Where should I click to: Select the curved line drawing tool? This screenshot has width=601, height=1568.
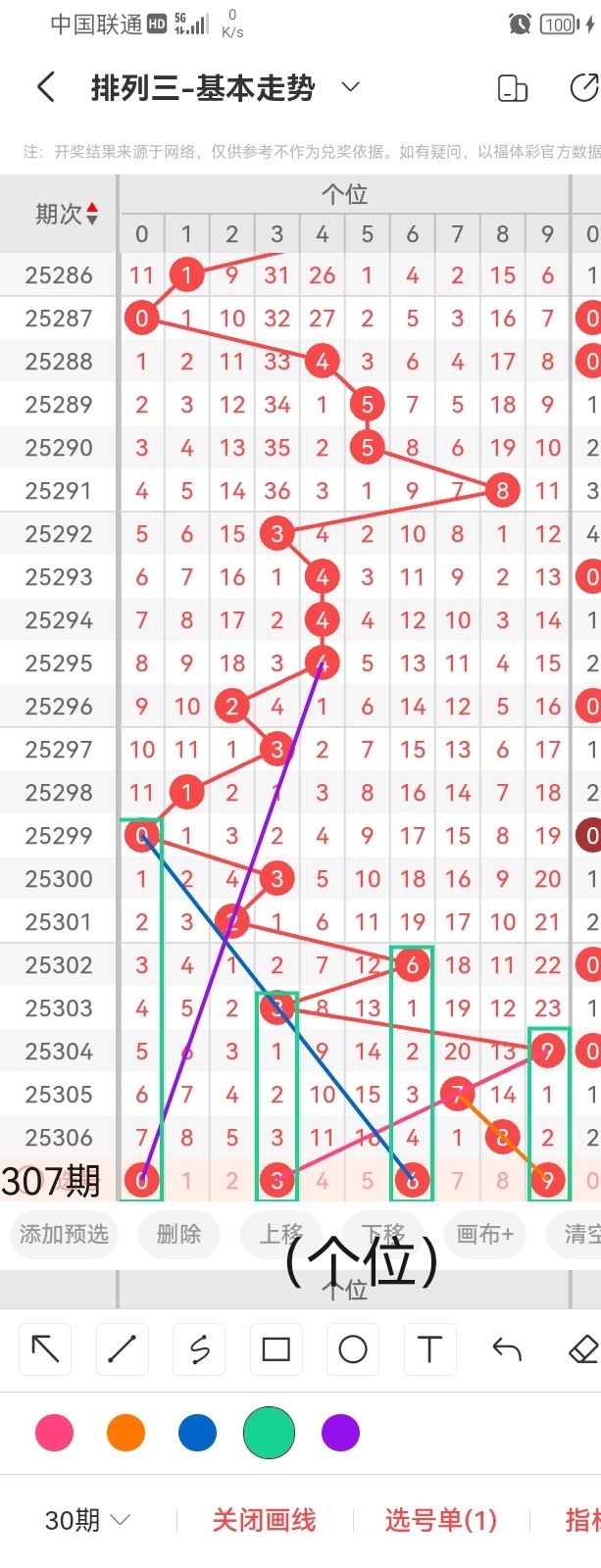click(x=199, y=1349)
